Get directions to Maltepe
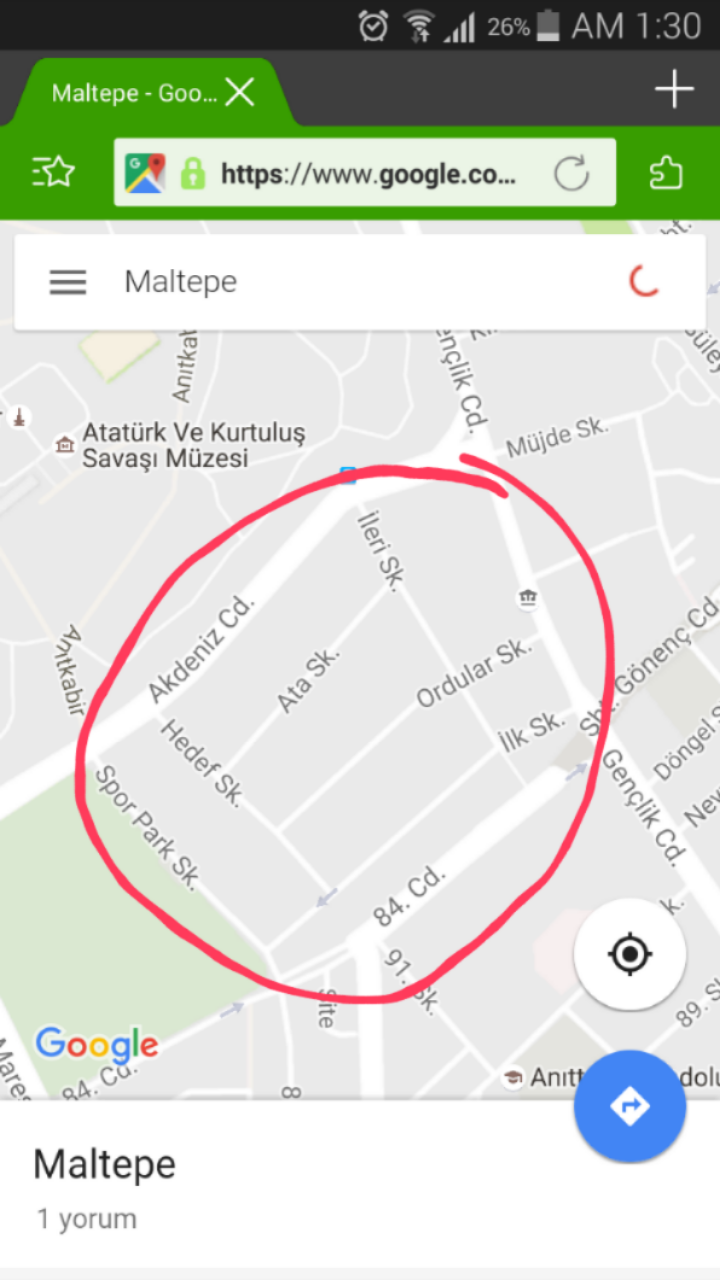This screenshot has height=1280, width=720. coord(630,1106)
